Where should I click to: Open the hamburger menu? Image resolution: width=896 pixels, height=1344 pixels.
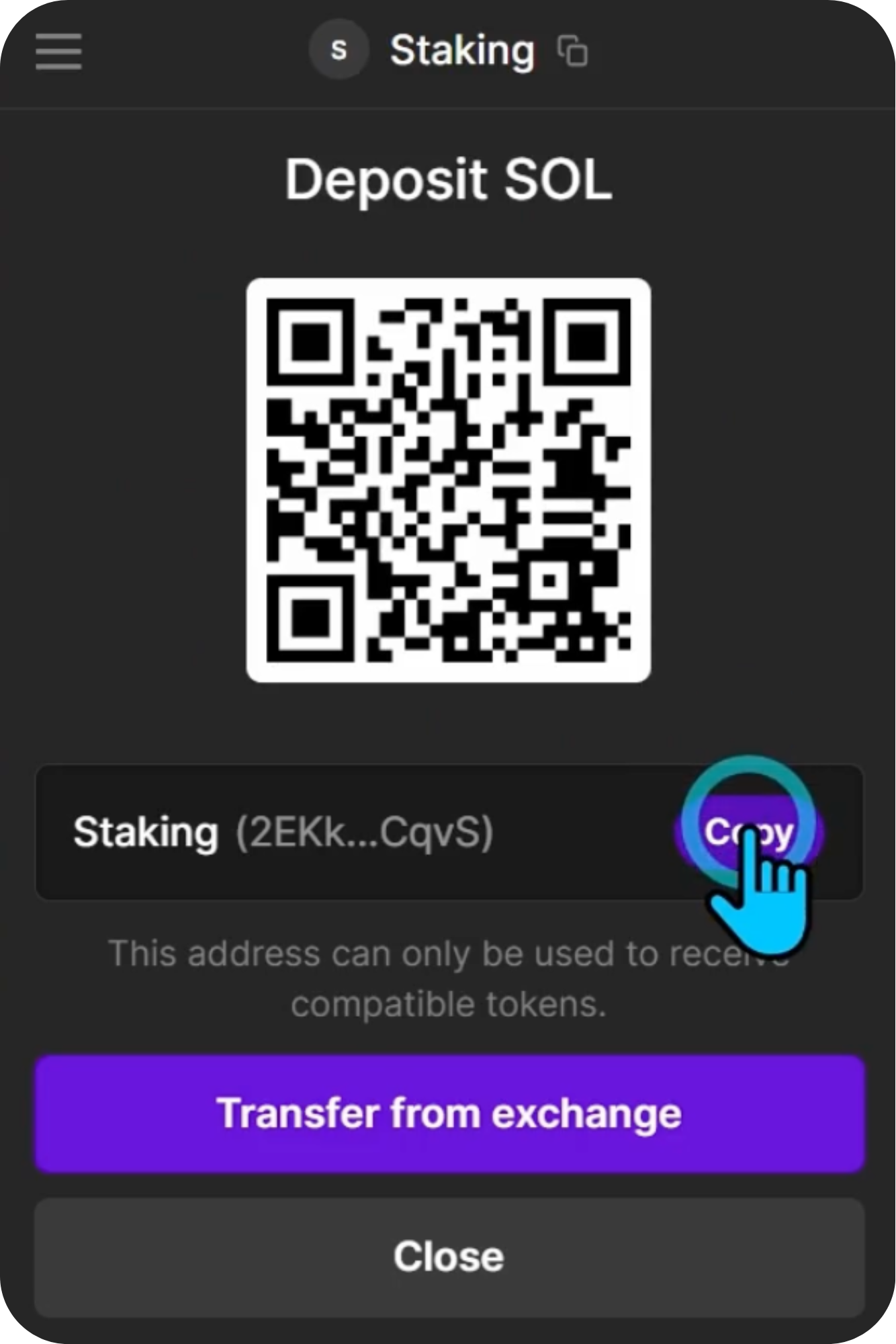(x=58, y=52)
